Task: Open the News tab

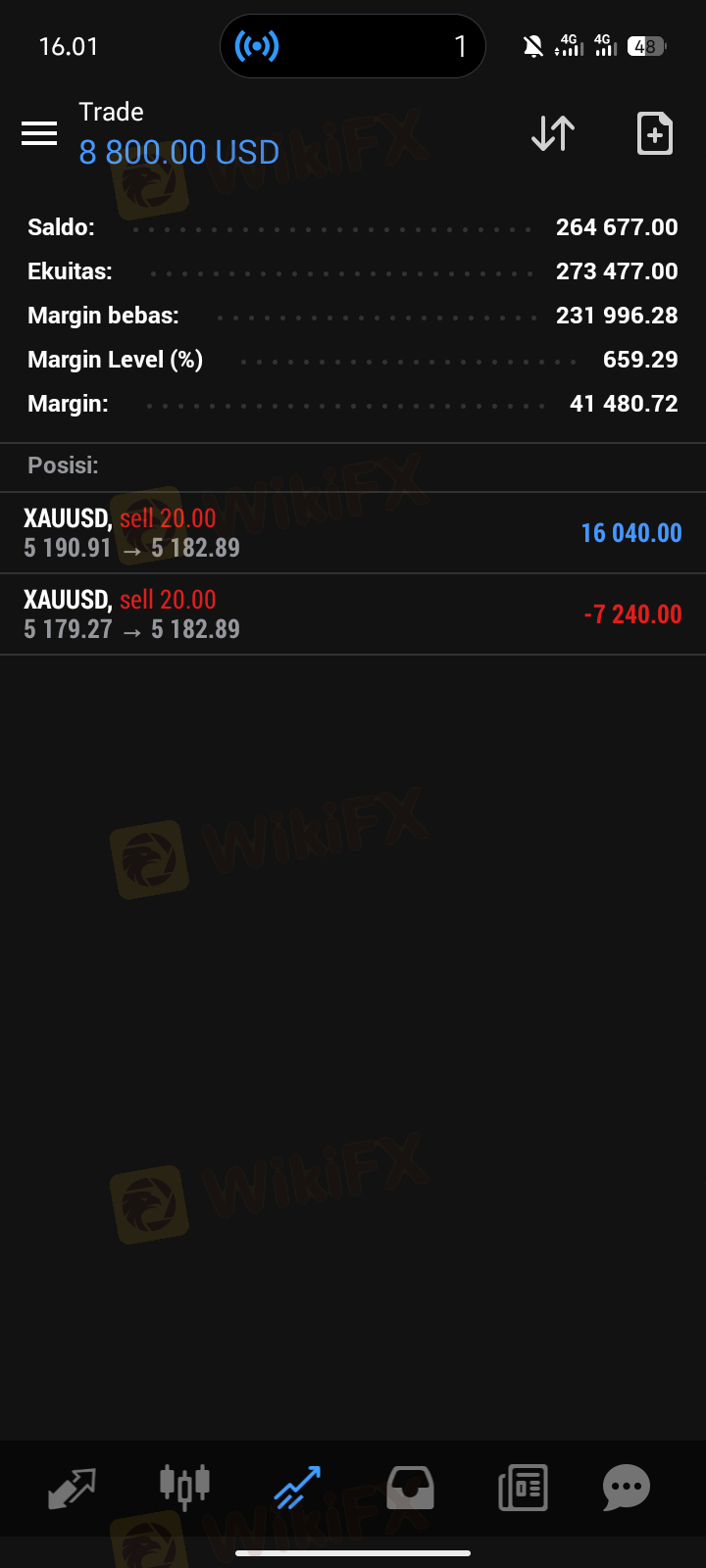Action: point(523,1488)
